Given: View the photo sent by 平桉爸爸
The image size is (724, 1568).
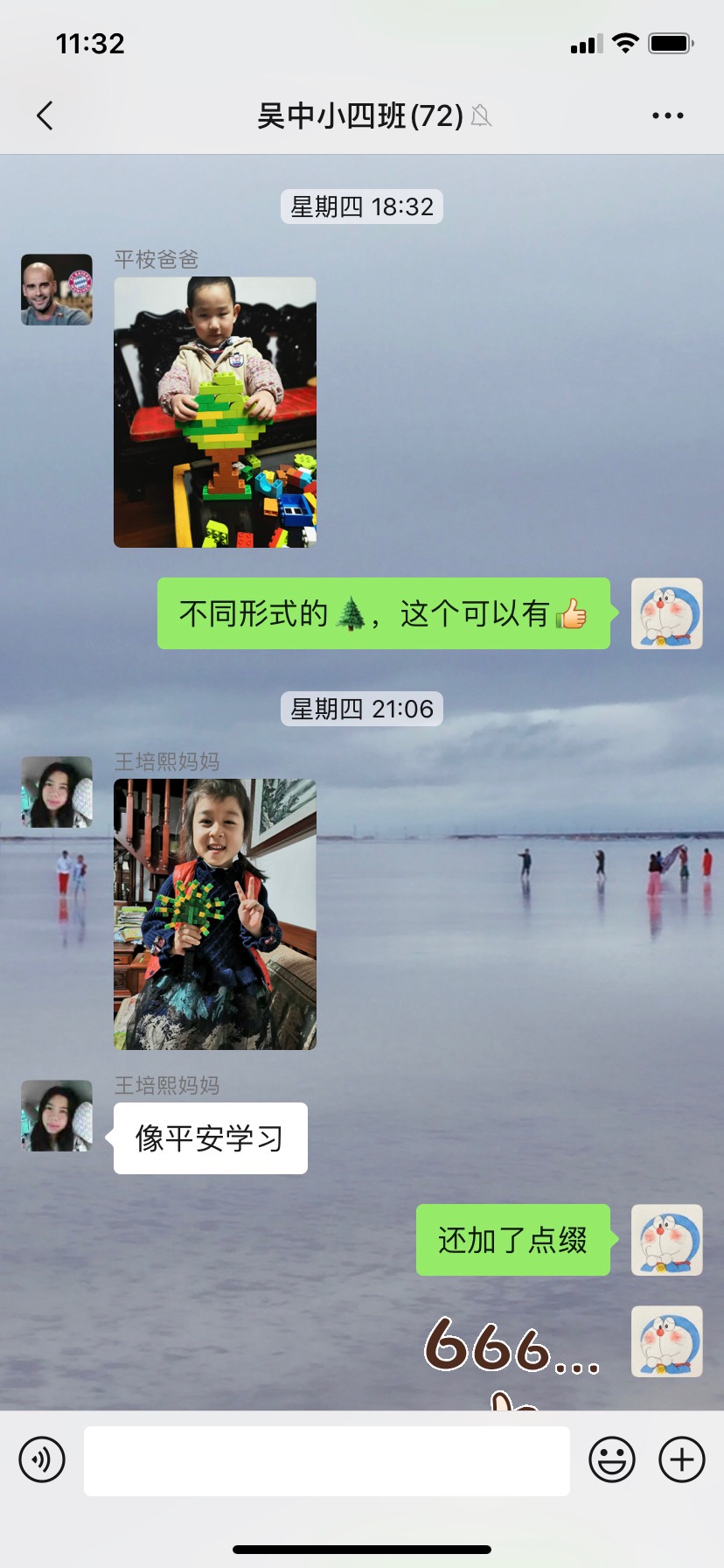Looking at the screenshot, I should tap(215, 412).
